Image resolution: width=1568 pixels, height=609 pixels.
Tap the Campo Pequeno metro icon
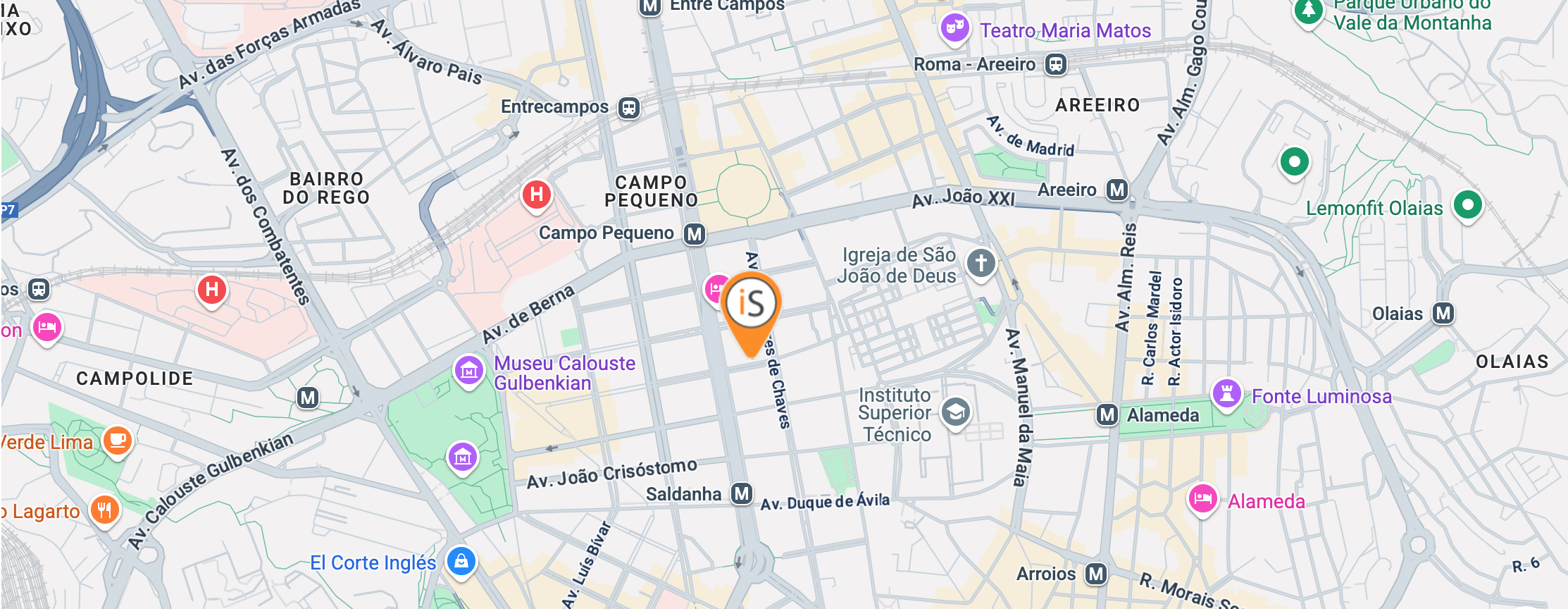click(695, 233)
